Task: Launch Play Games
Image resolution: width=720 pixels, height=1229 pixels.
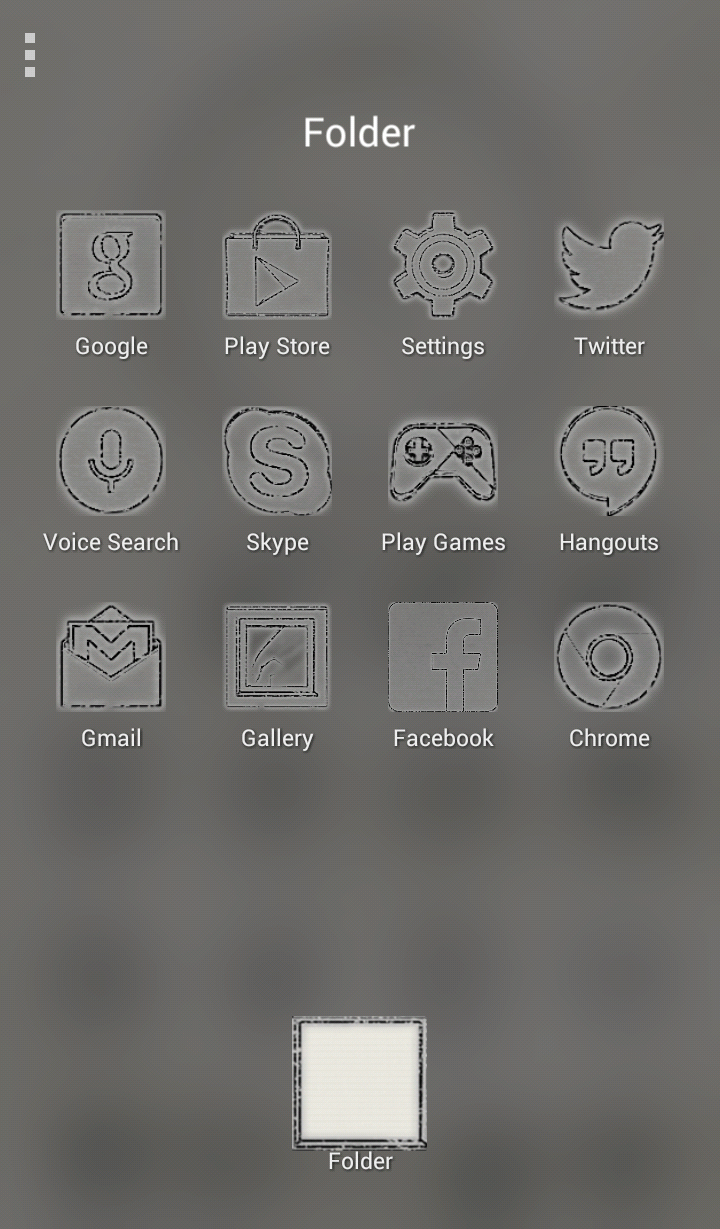Action: tap(443, 460)
